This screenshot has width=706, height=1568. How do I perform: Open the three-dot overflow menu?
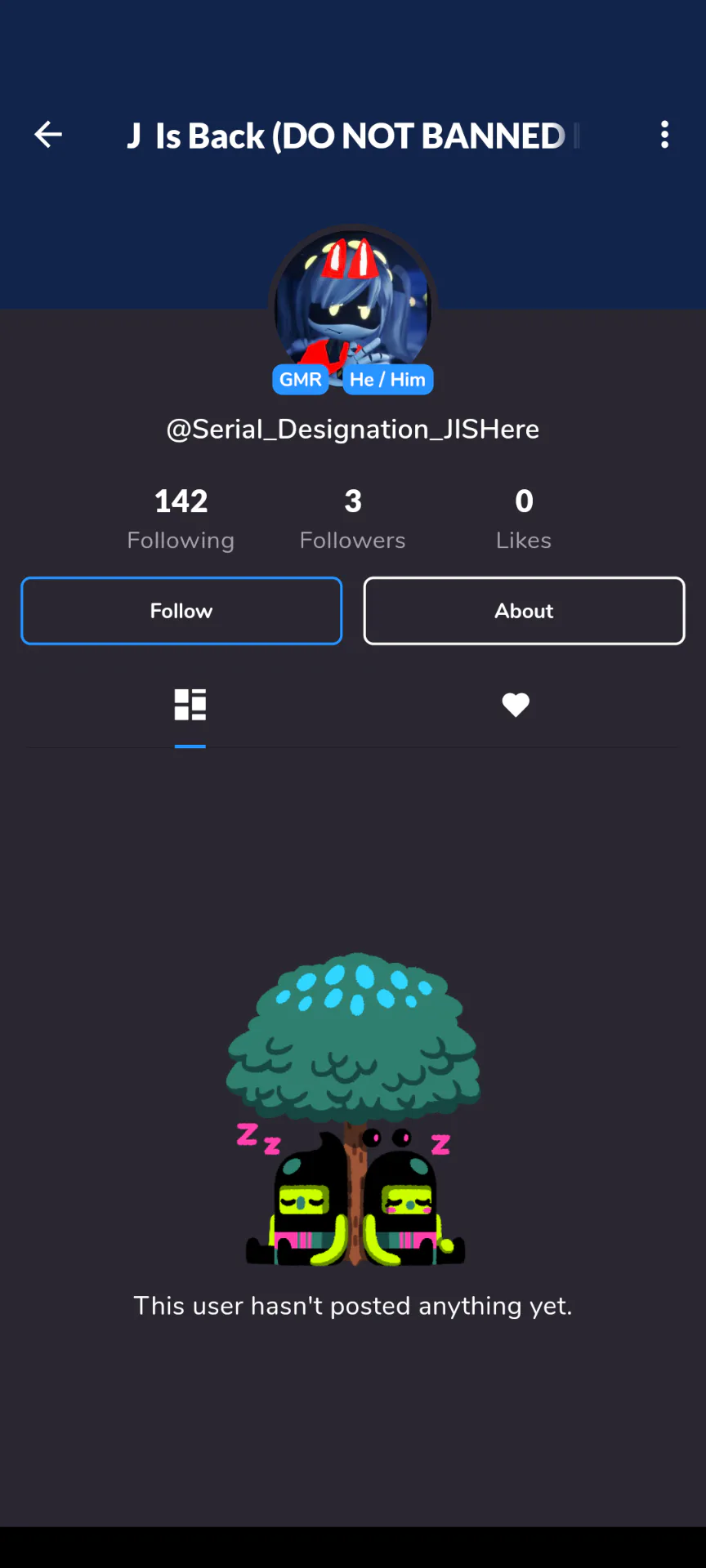pos(664,135)
